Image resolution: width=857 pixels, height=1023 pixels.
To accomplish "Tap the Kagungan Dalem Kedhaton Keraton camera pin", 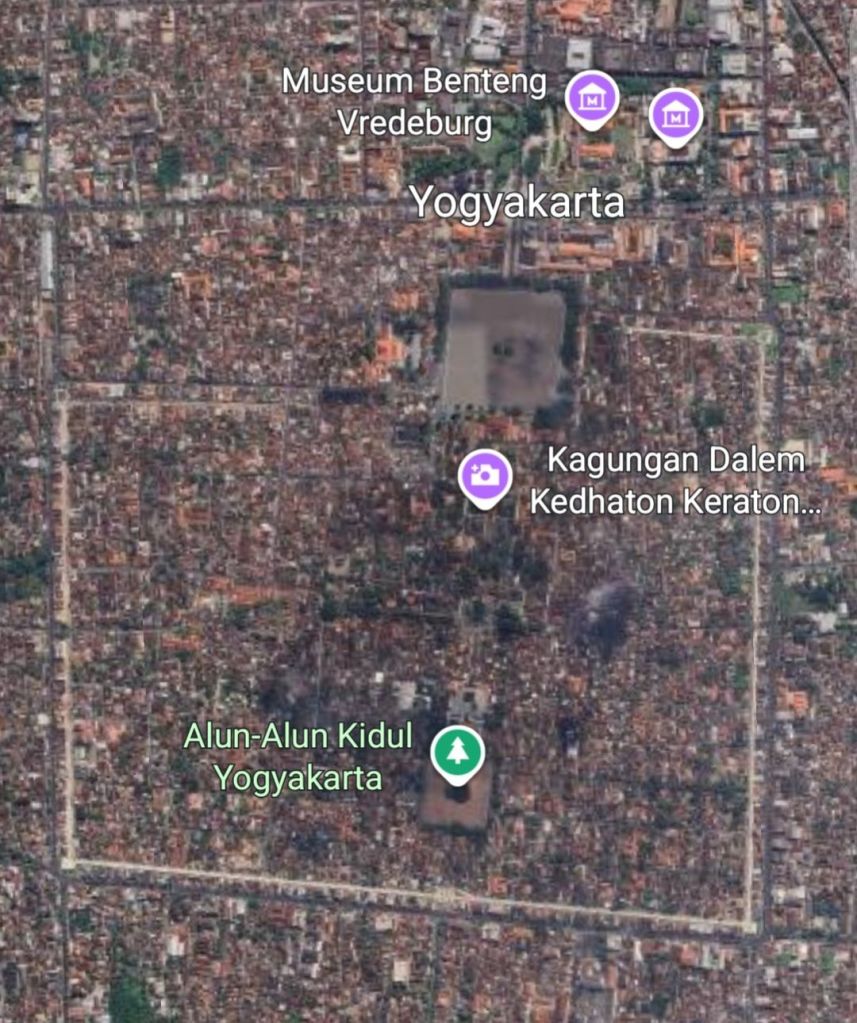I will pos(485,476).
